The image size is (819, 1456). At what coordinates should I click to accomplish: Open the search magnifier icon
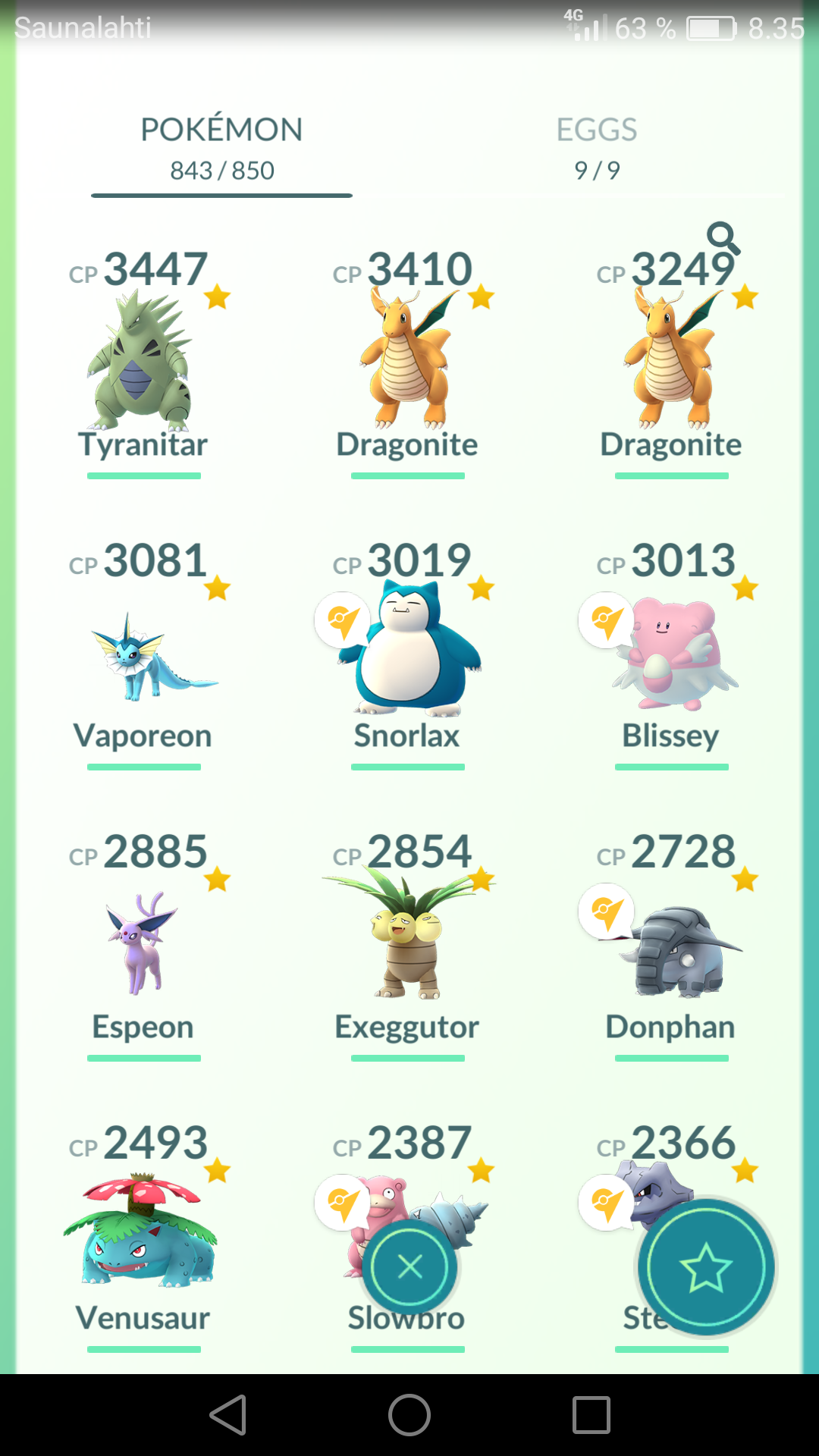pyautogui.click(x=723, y=238)
